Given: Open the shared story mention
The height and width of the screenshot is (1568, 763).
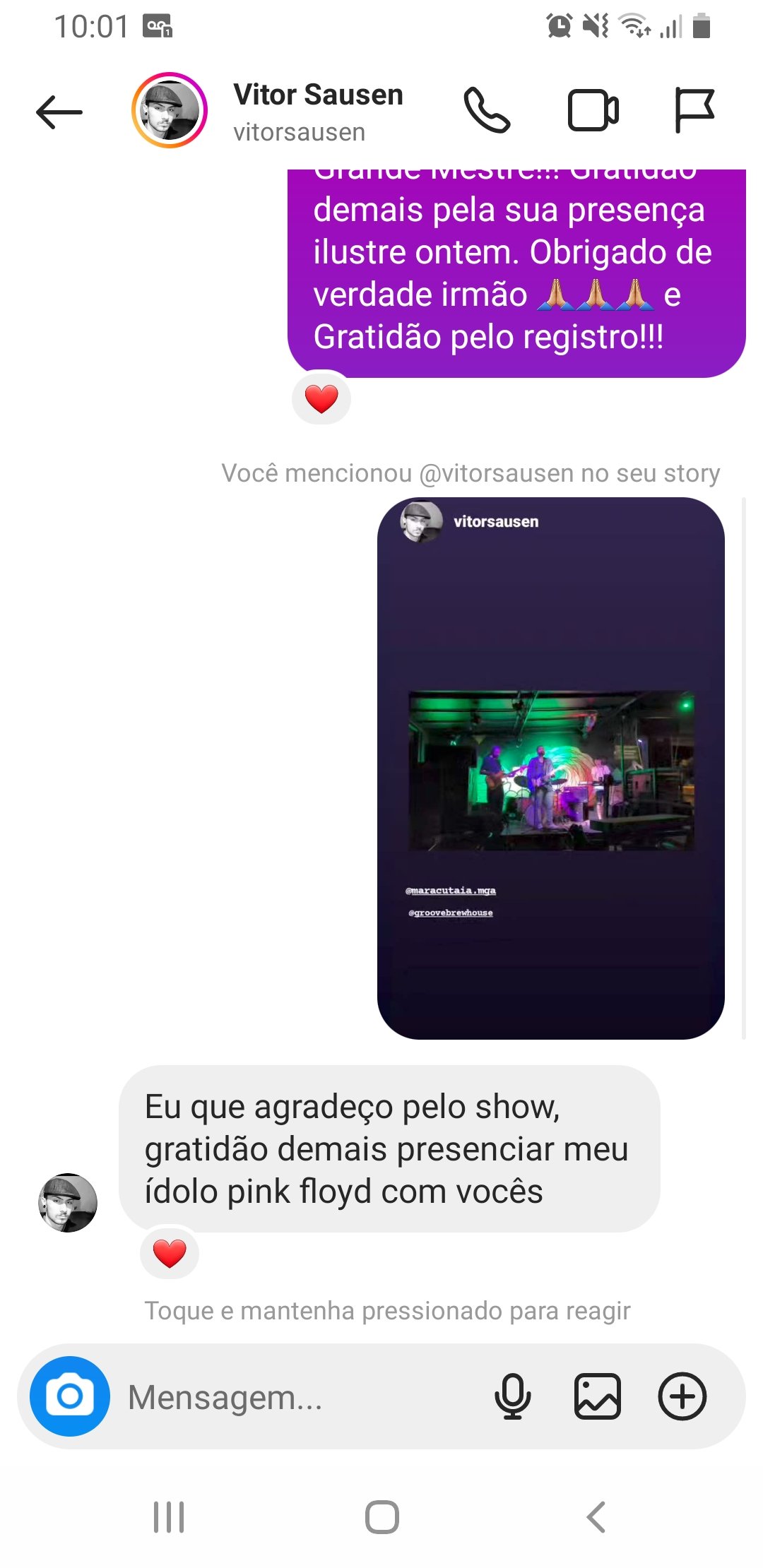Looking at the screenshot, I should click(x=550, y=768).
